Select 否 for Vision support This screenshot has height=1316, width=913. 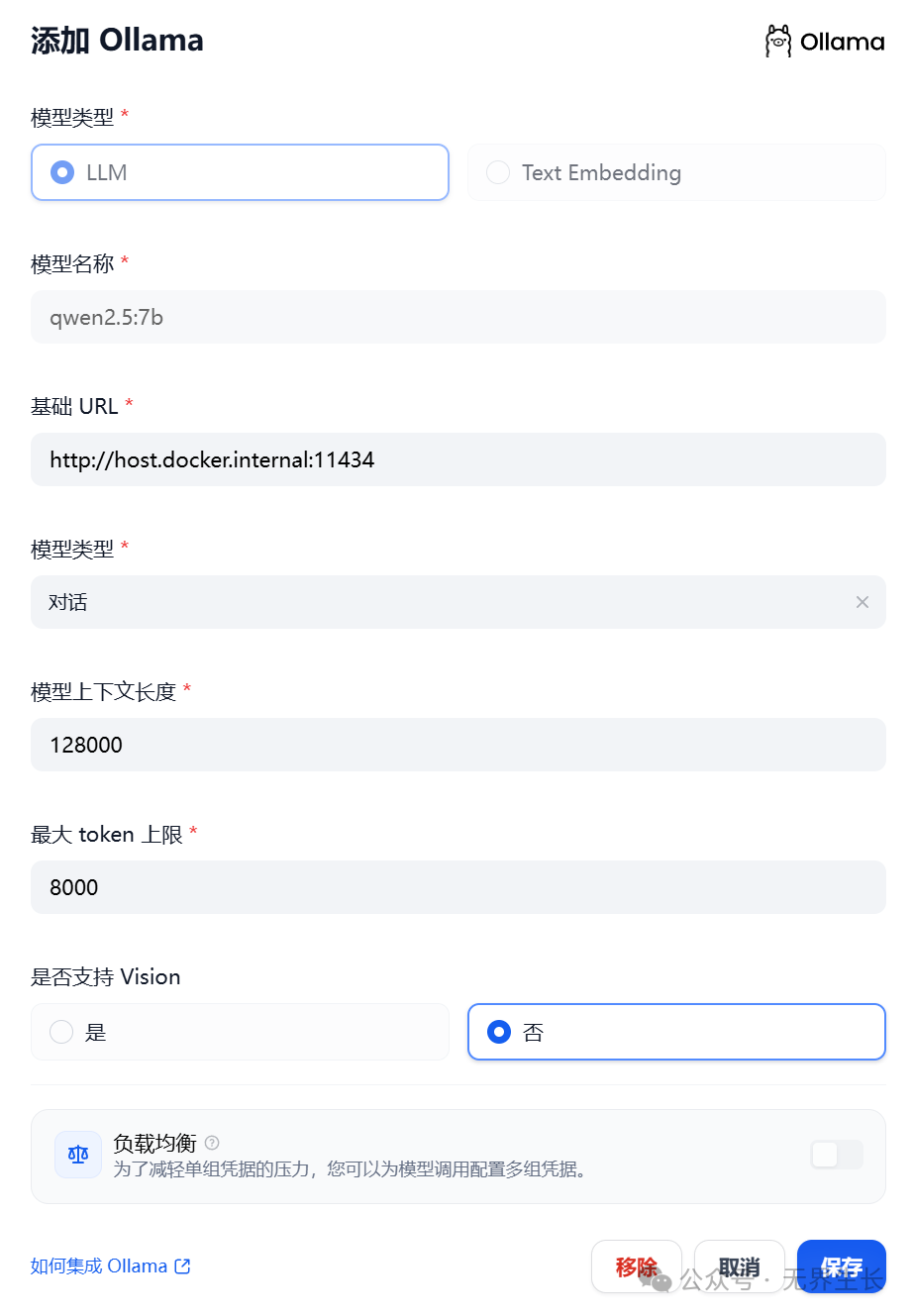[676, 1031]
